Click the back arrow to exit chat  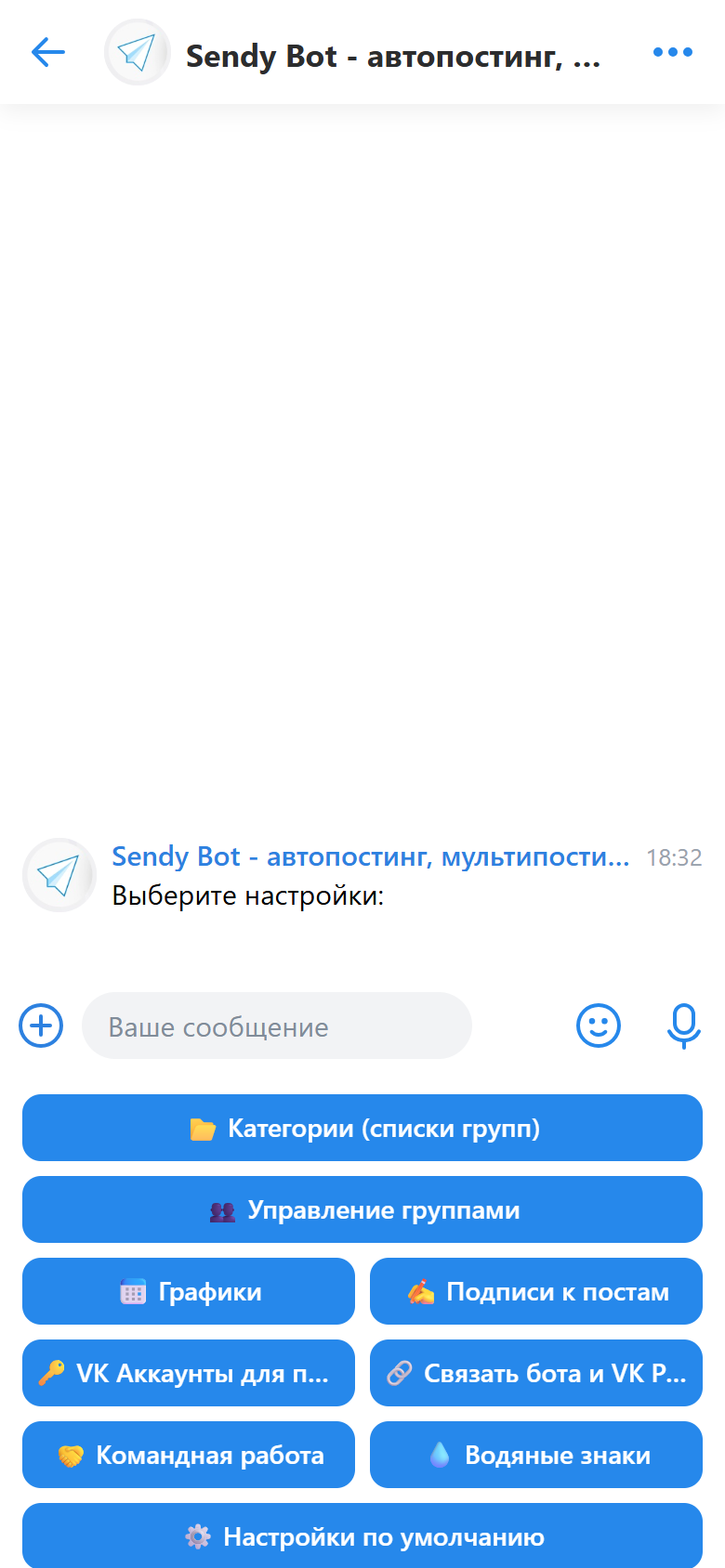(x=47, y=52)
